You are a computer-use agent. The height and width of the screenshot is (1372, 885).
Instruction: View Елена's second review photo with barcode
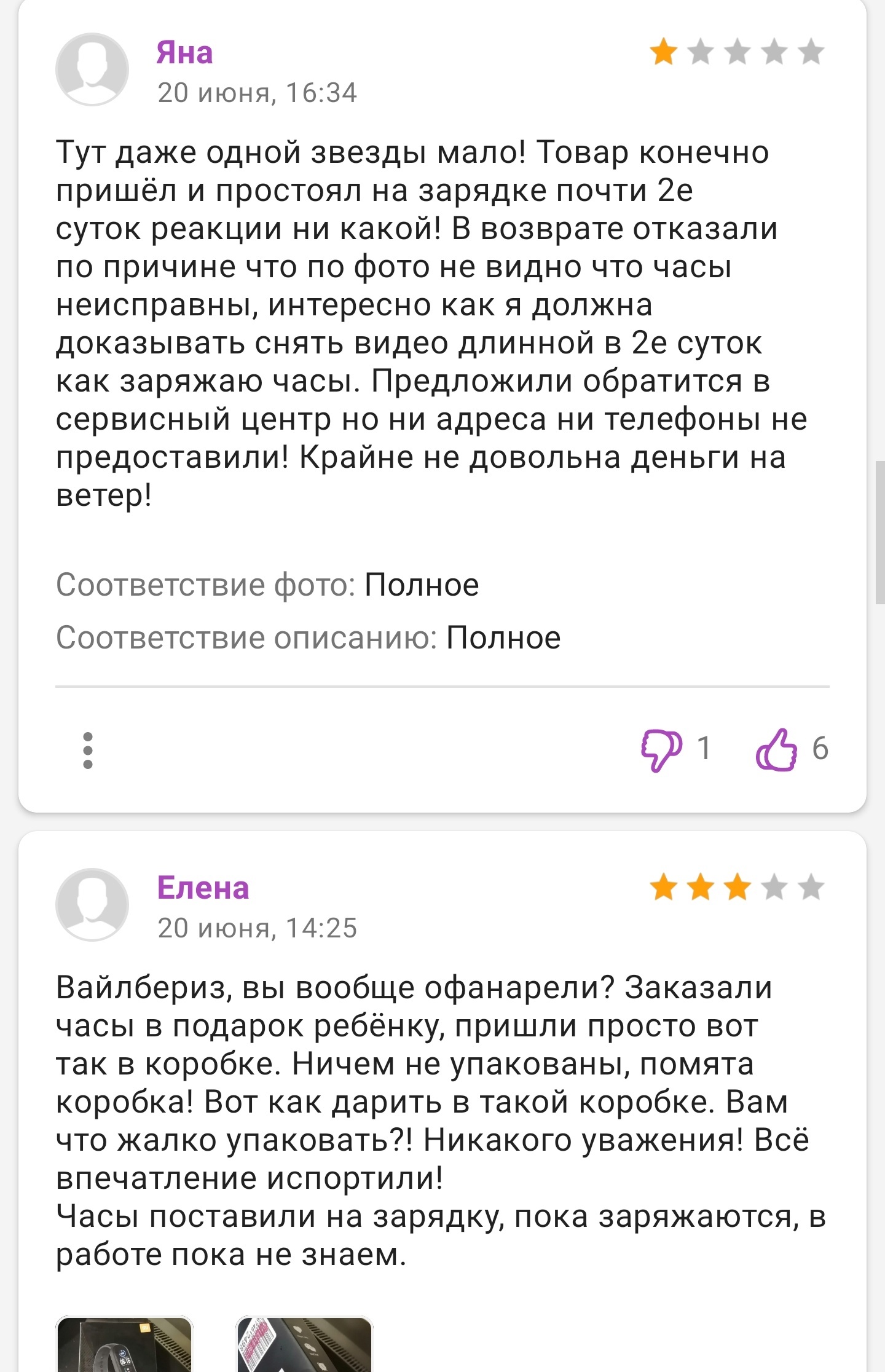point(304,1344)
